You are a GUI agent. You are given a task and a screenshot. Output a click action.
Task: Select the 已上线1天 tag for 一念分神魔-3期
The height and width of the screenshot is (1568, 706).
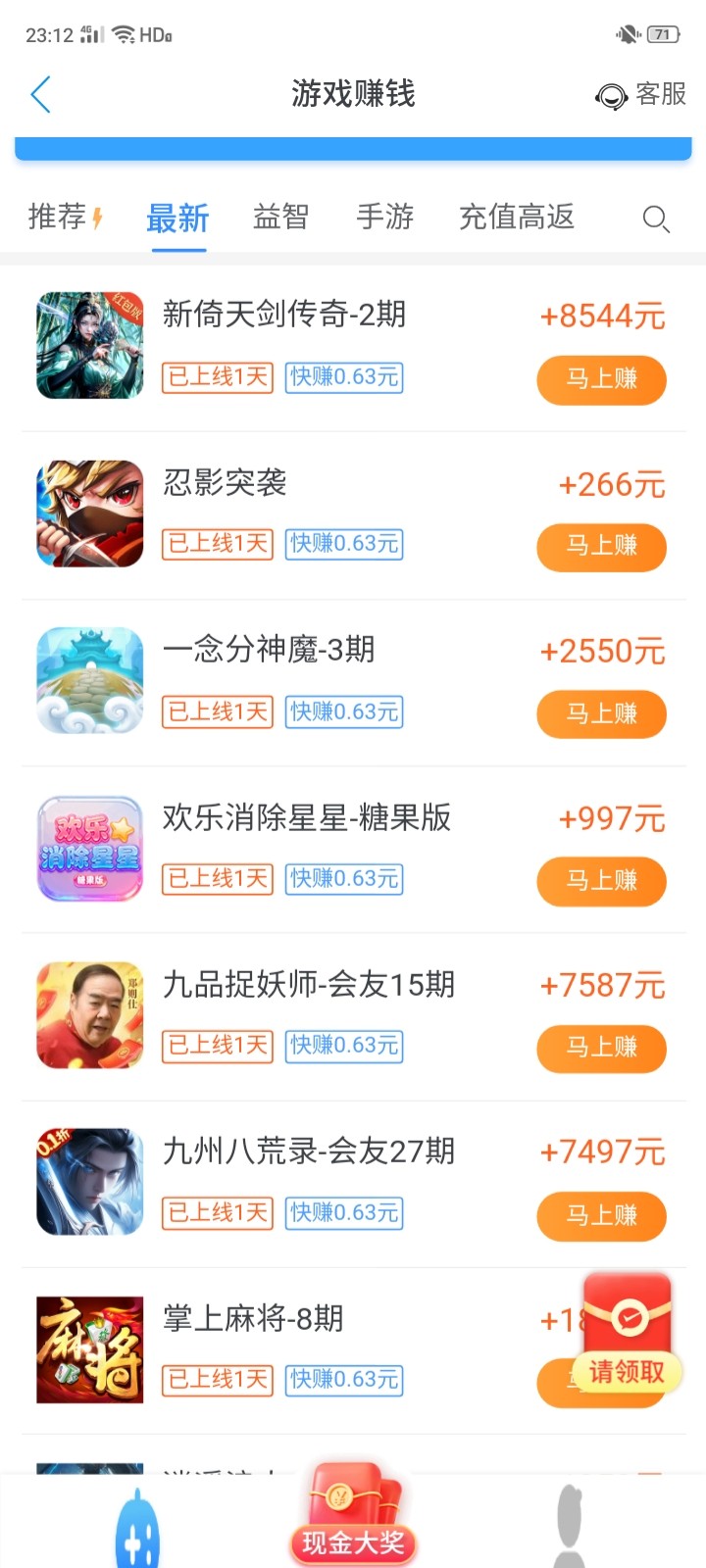pyautogui.click(x=216, y=712)
